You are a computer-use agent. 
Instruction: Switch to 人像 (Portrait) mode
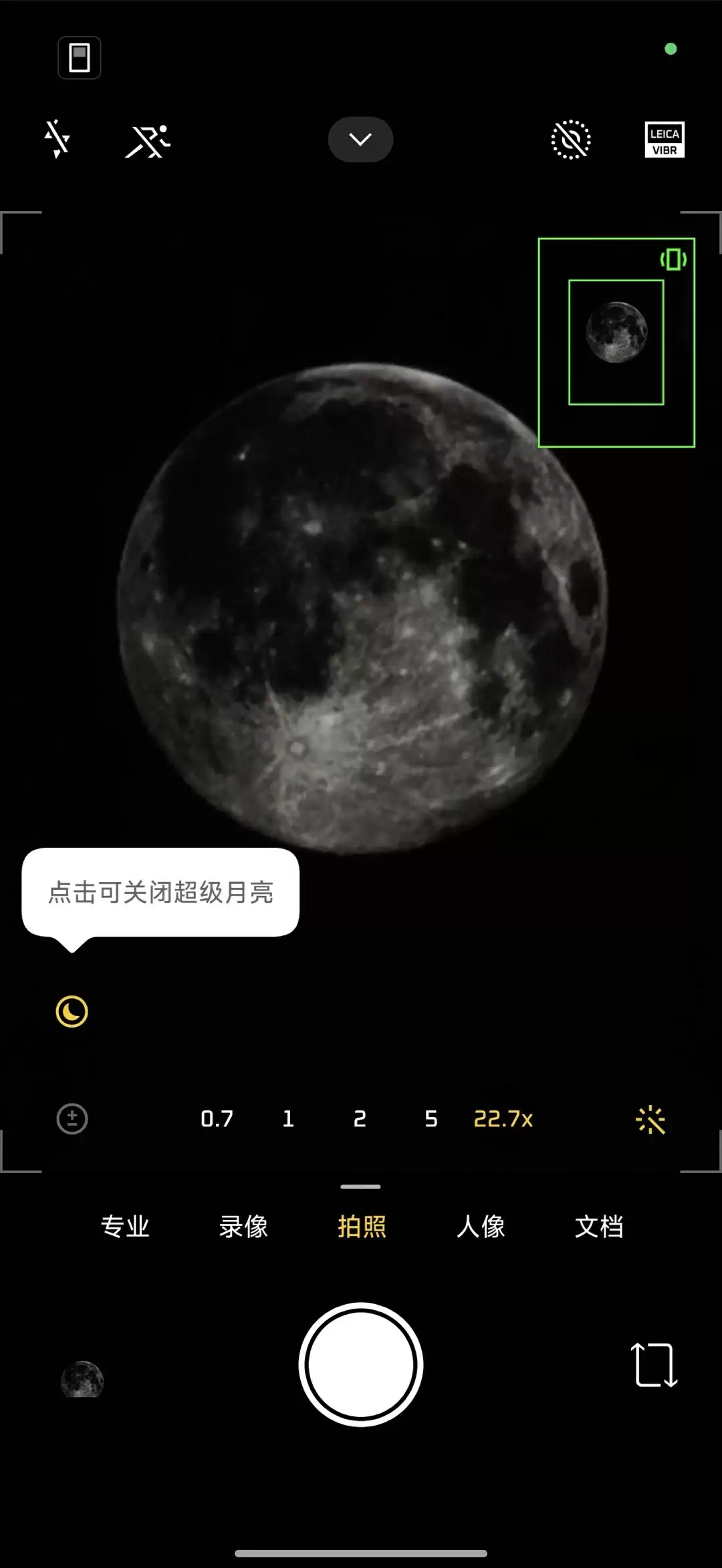480,1227
